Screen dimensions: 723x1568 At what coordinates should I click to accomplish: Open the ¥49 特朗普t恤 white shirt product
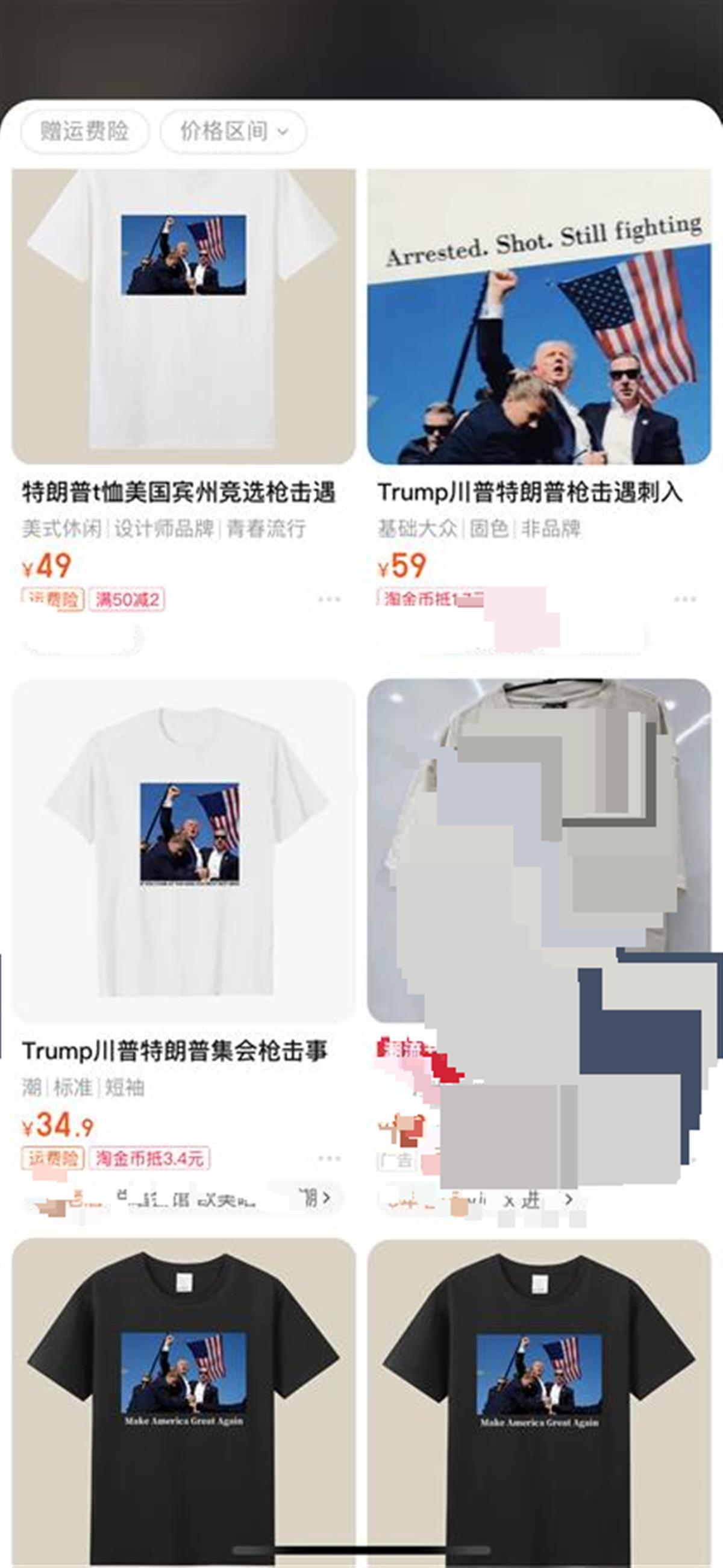pos(183,316)
